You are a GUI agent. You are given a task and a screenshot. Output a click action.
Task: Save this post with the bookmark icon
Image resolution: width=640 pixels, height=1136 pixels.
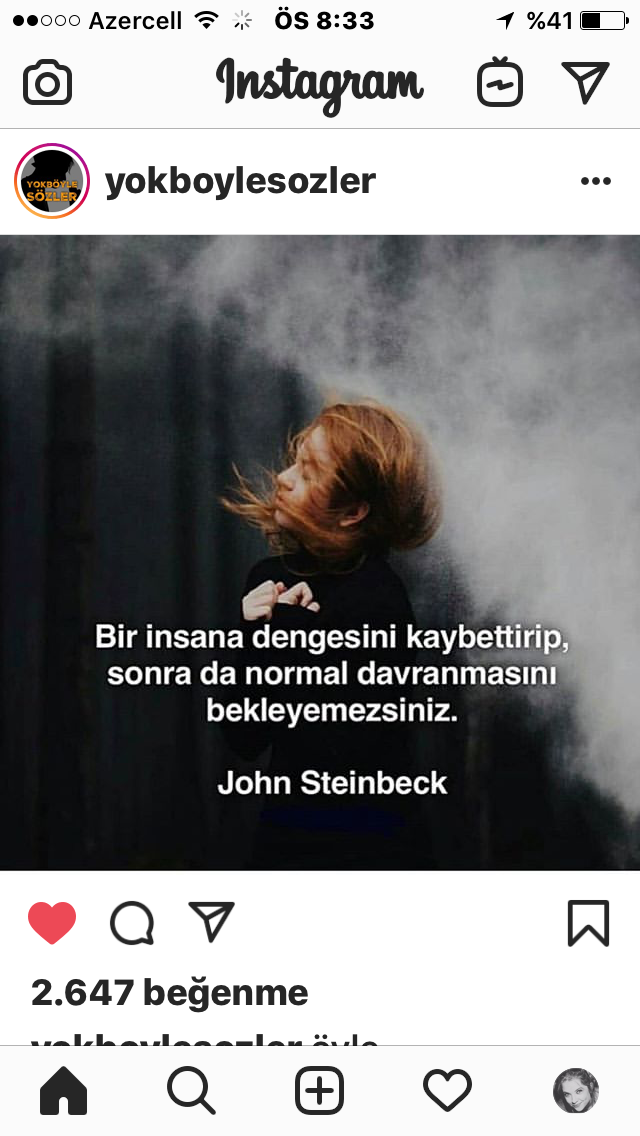coord(588,924)
